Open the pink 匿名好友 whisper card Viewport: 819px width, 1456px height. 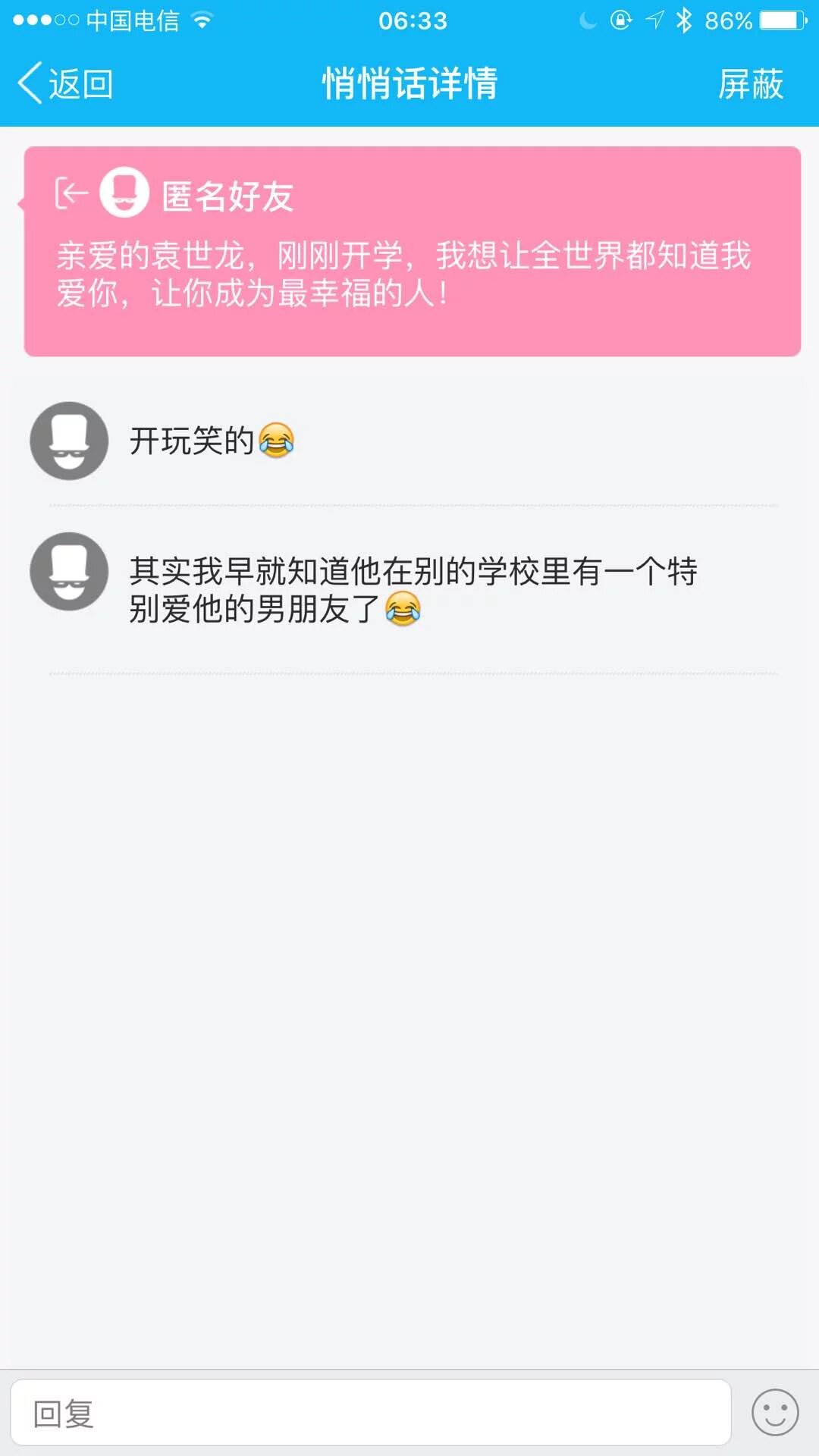pos(413,252)
